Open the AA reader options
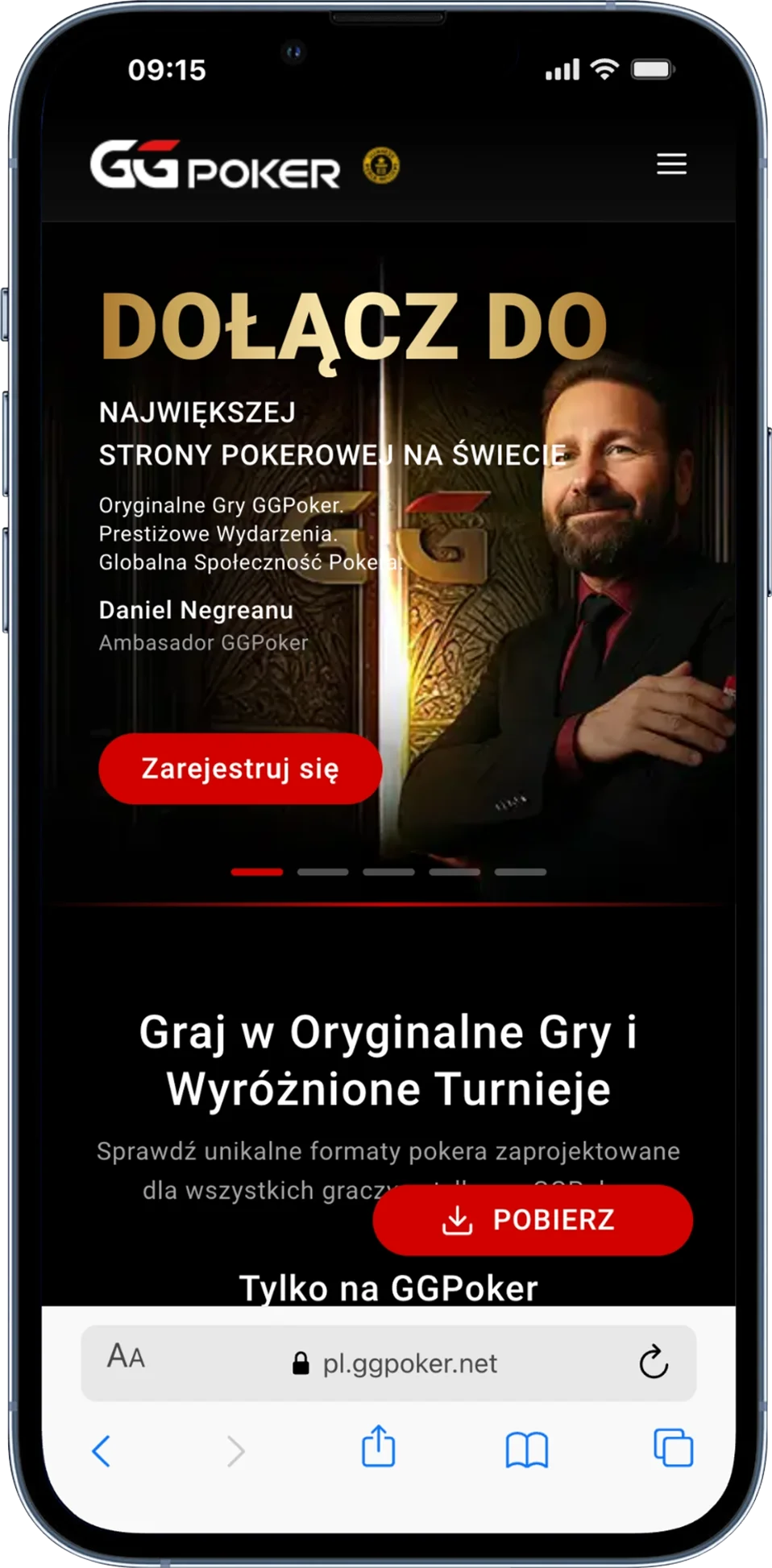The width and height of the screenshot is (772, 1568). (x=127, y=1357)
